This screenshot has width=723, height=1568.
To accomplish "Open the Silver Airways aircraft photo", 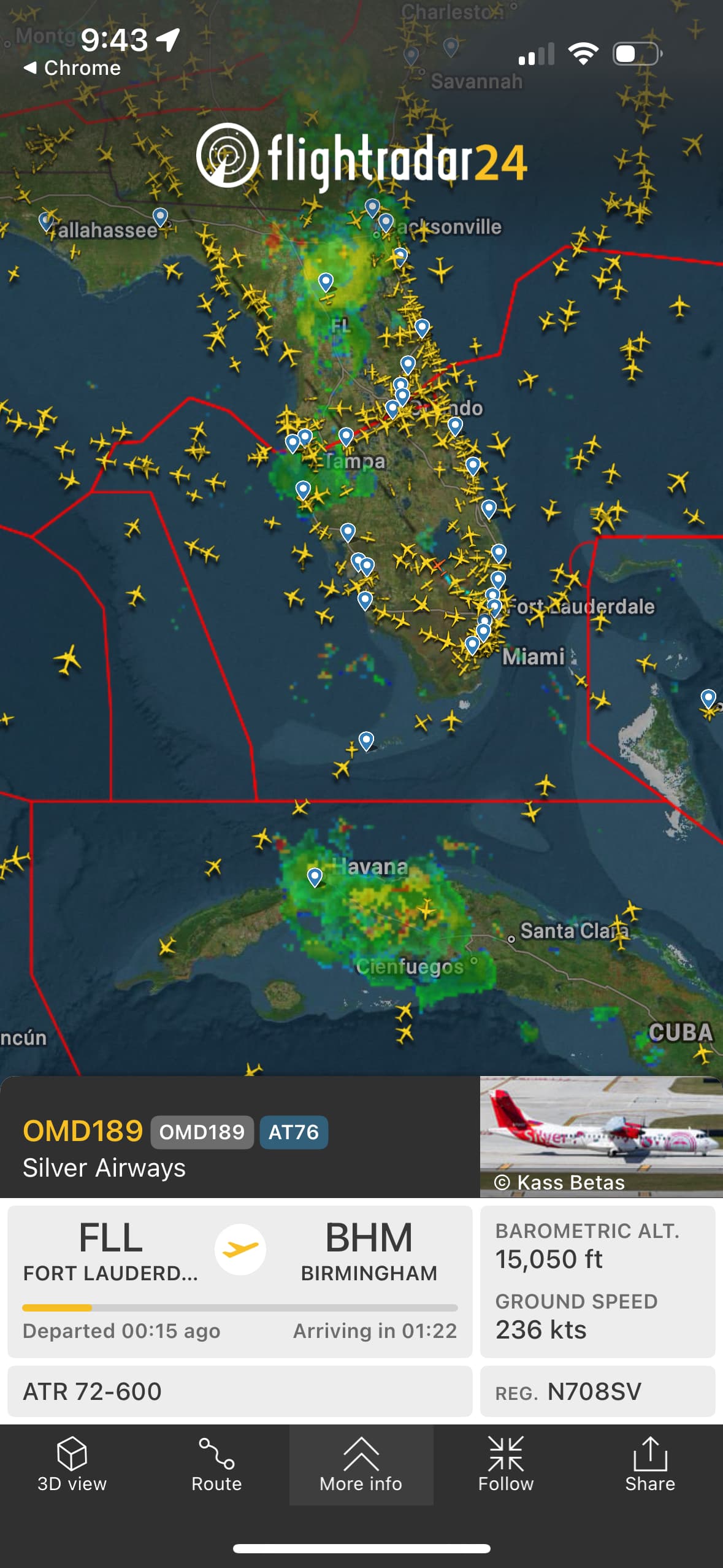I will (x=600, y=1136).
